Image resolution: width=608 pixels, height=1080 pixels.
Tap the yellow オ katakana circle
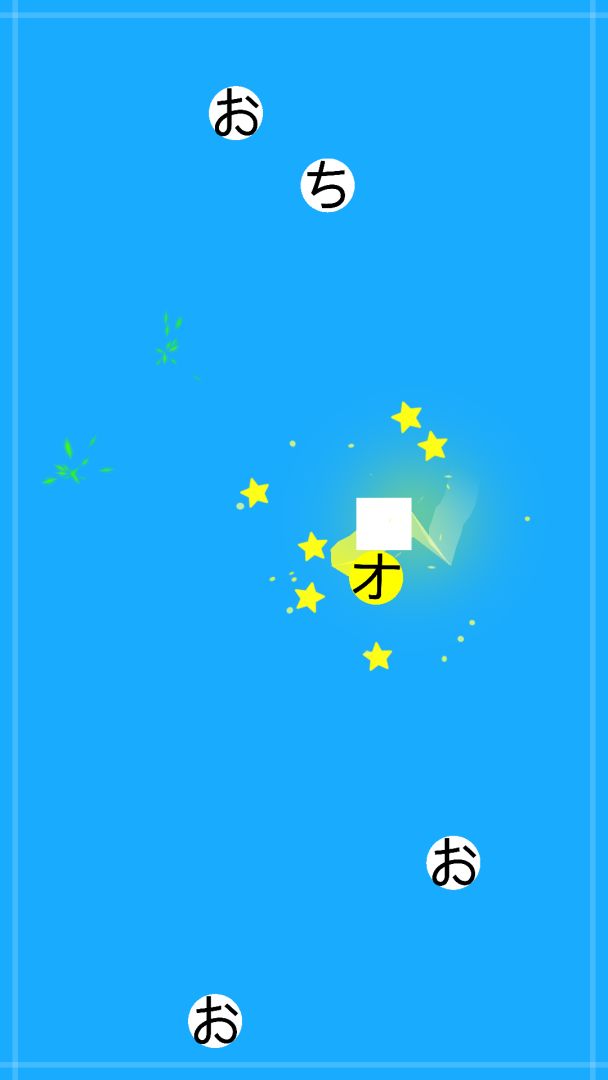376,579
